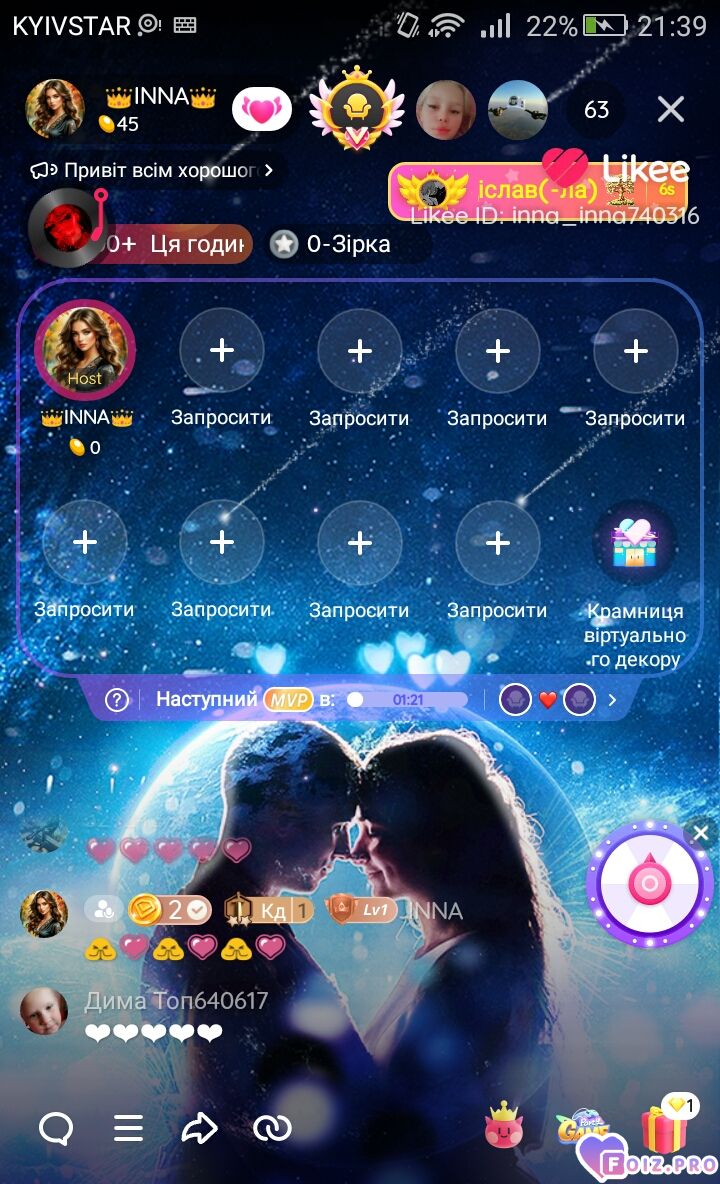720x1184 pixels.
Task: Open the lucky spin wheel
Action: [x=649, y=883]
